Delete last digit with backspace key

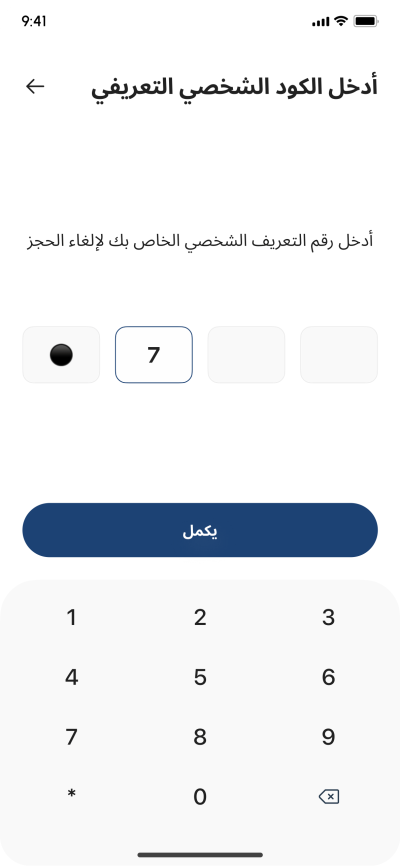click(329, 796)
